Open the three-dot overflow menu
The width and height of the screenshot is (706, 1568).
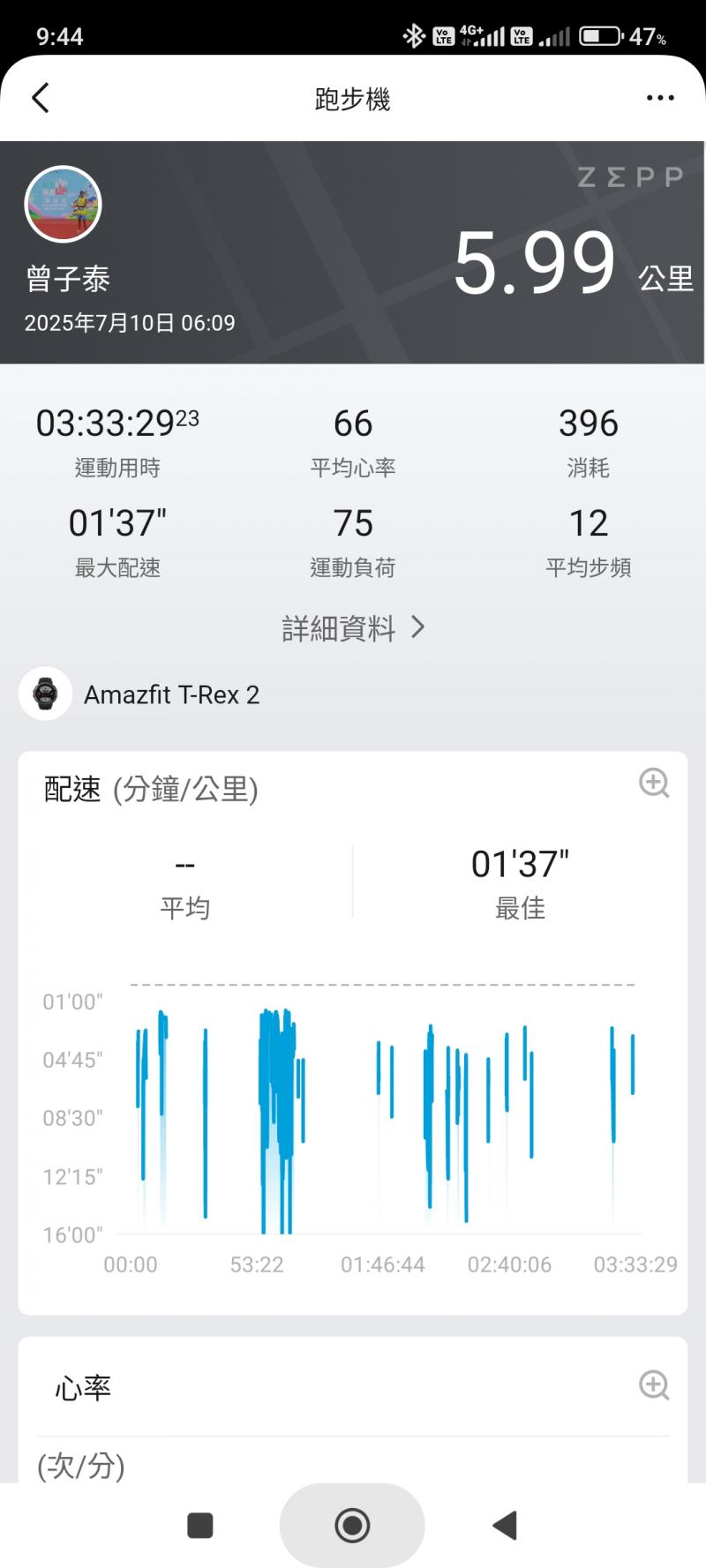660,98
